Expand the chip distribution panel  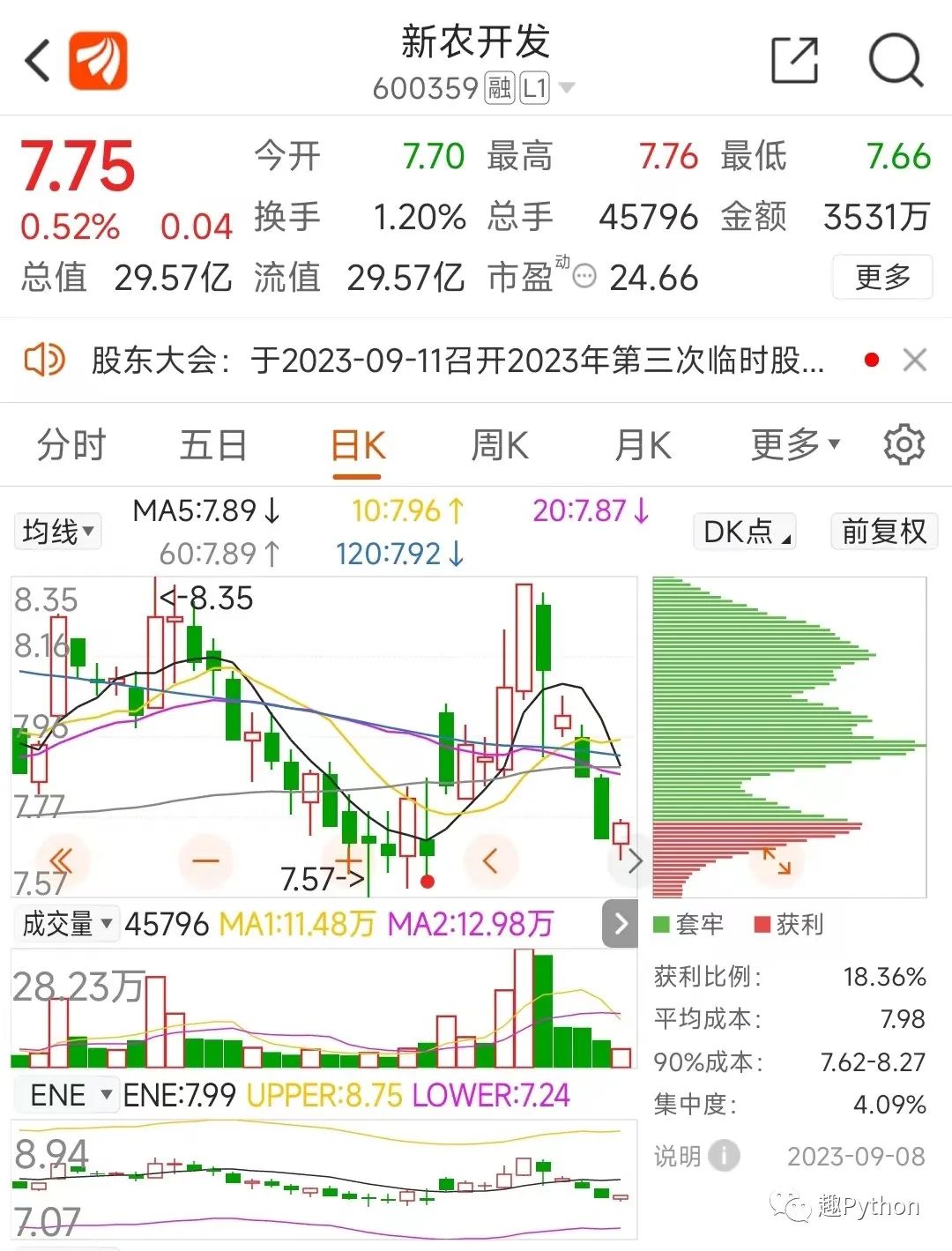coord(777,861)
